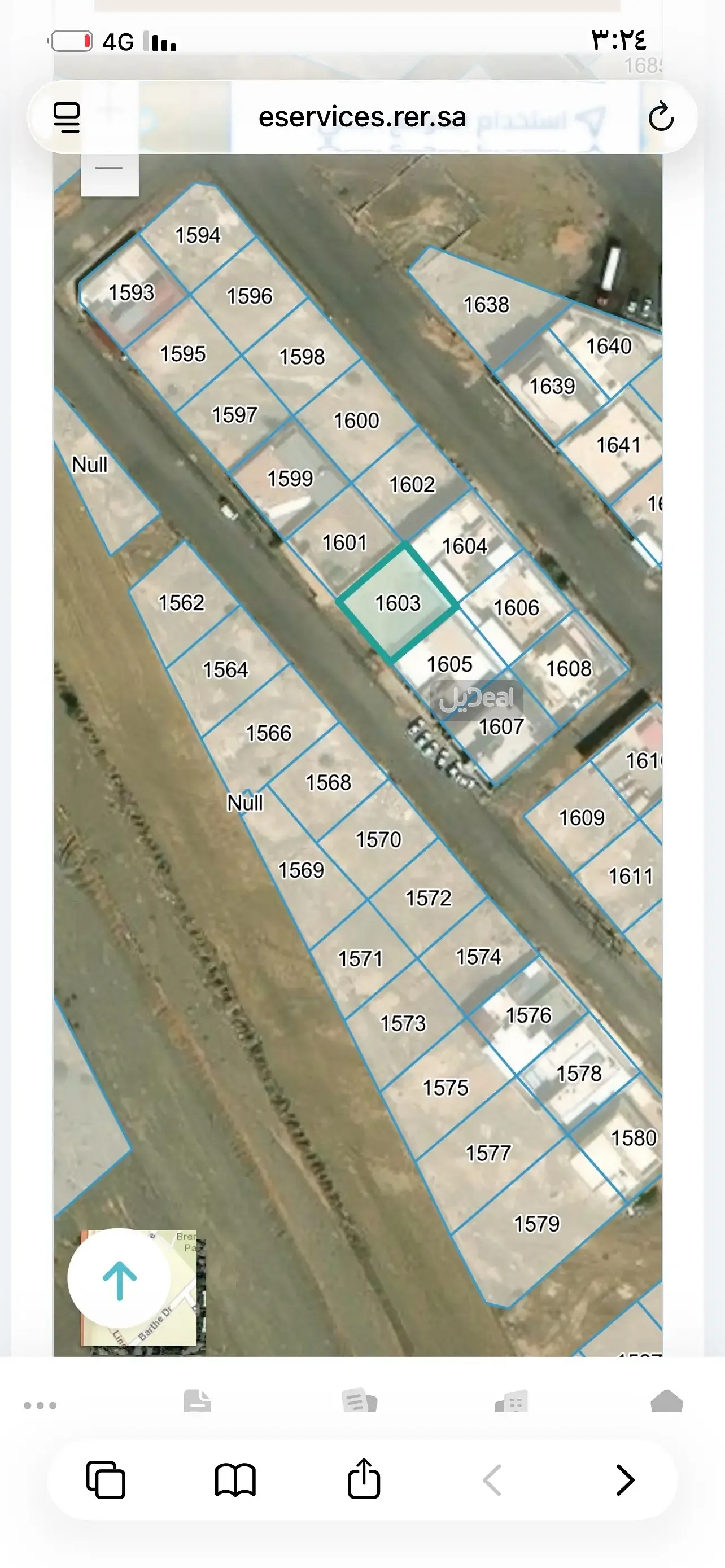The height and width of the screenshot is (1568, 725).
Task: Open the browser bookmarks
Action: 235,1479
